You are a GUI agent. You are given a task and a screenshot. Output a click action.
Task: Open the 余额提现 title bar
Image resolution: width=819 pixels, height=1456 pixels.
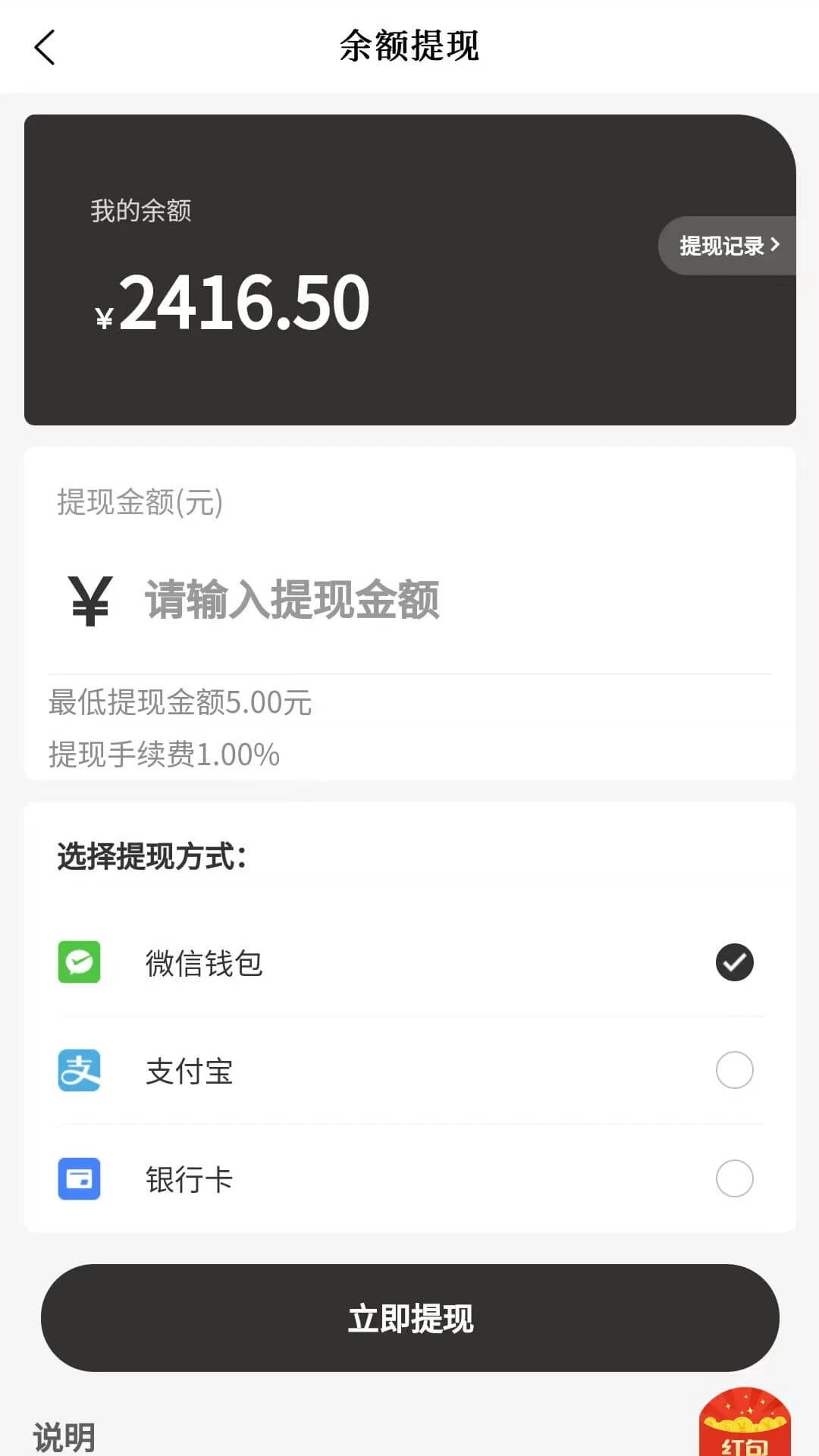[x=409, y=45]
